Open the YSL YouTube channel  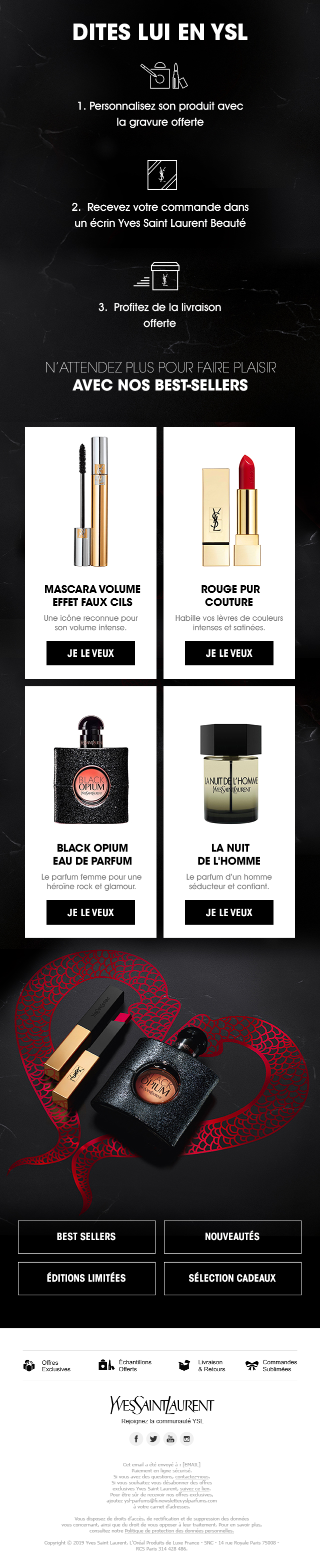(x=170, y=1438)
